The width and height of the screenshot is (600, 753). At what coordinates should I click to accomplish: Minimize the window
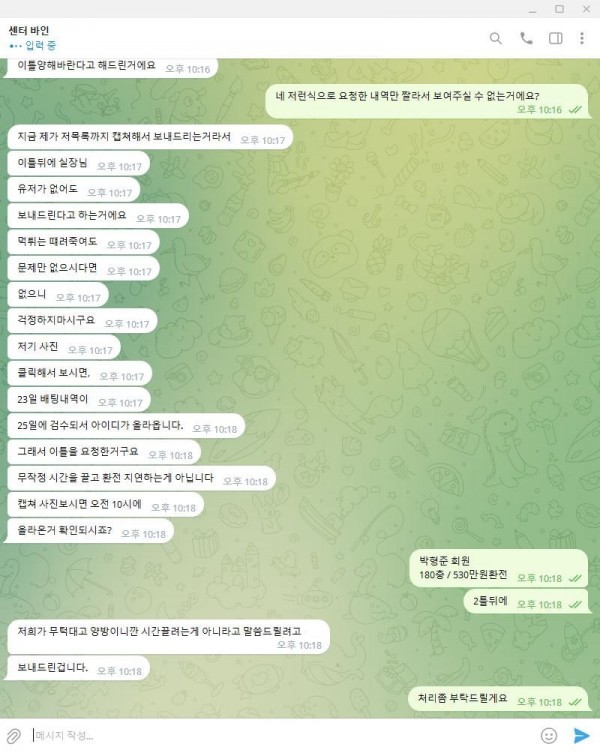pos(532,9)
